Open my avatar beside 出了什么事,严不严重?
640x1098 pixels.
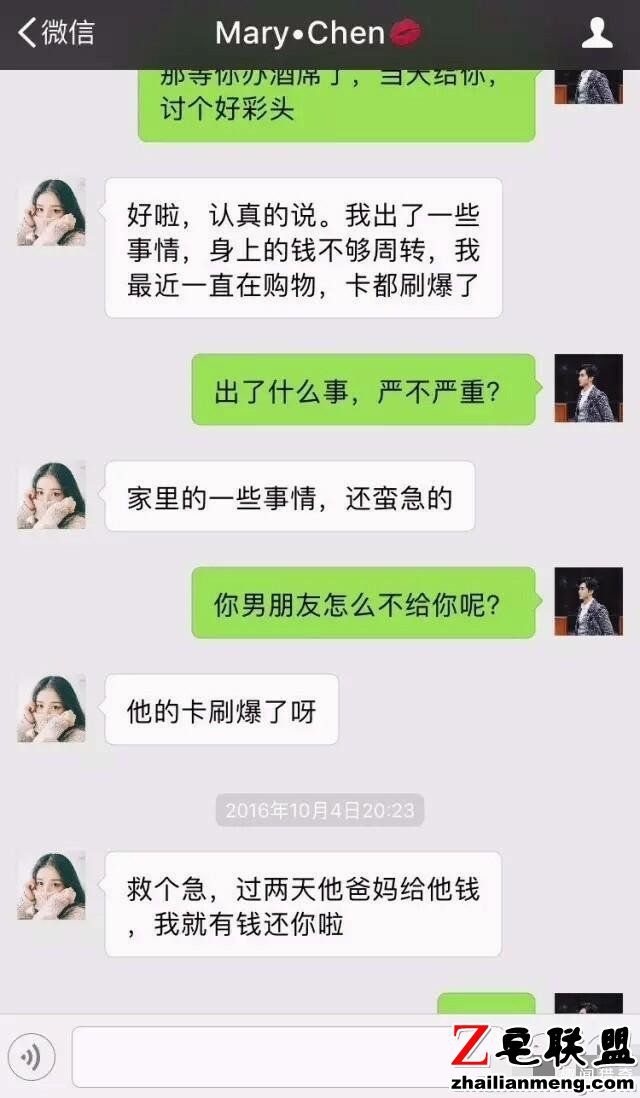588,388
